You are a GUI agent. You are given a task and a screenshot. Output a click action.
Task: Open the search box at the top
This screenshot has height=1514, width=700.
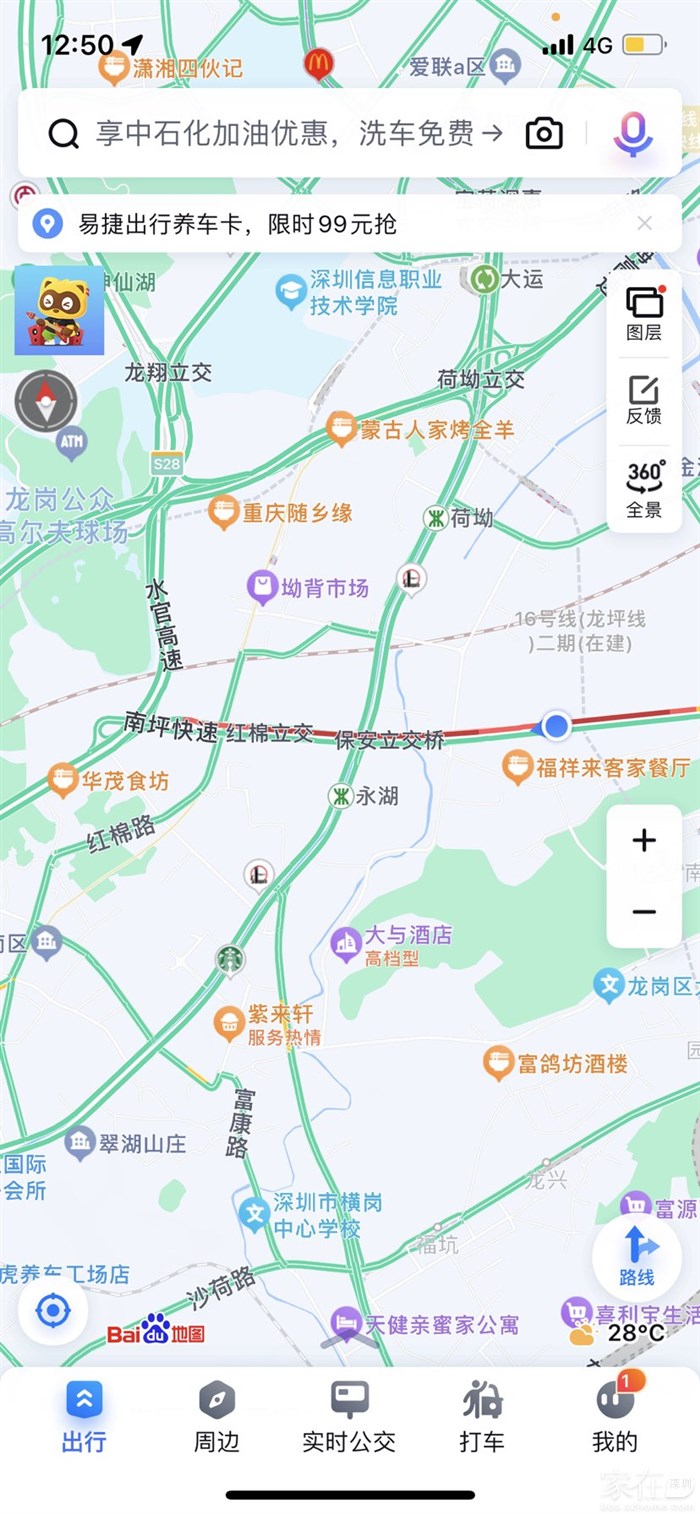(290, 133)
